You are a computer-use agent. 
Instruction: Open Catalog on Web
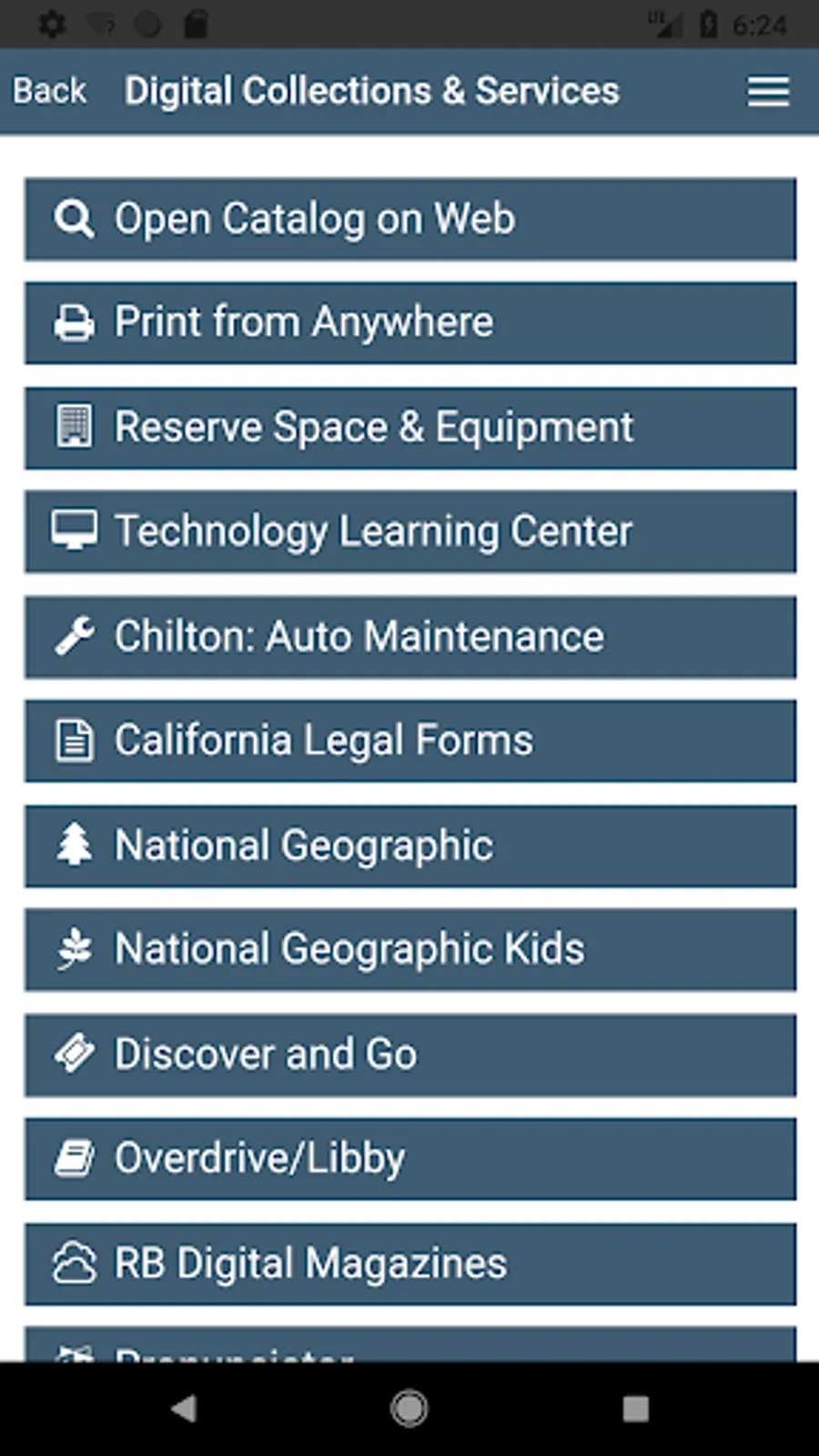click(409, 219)
